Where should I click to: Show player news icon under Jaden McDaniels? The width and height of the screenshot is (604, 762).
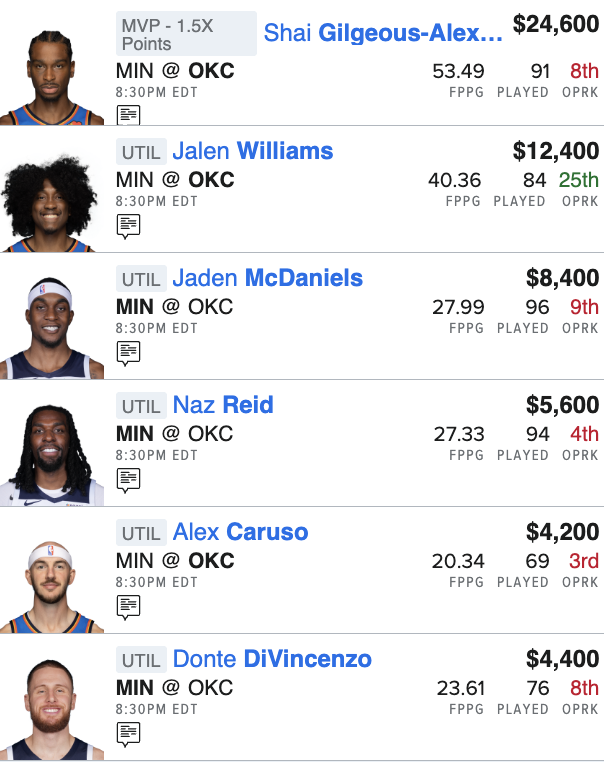(128, 352)
